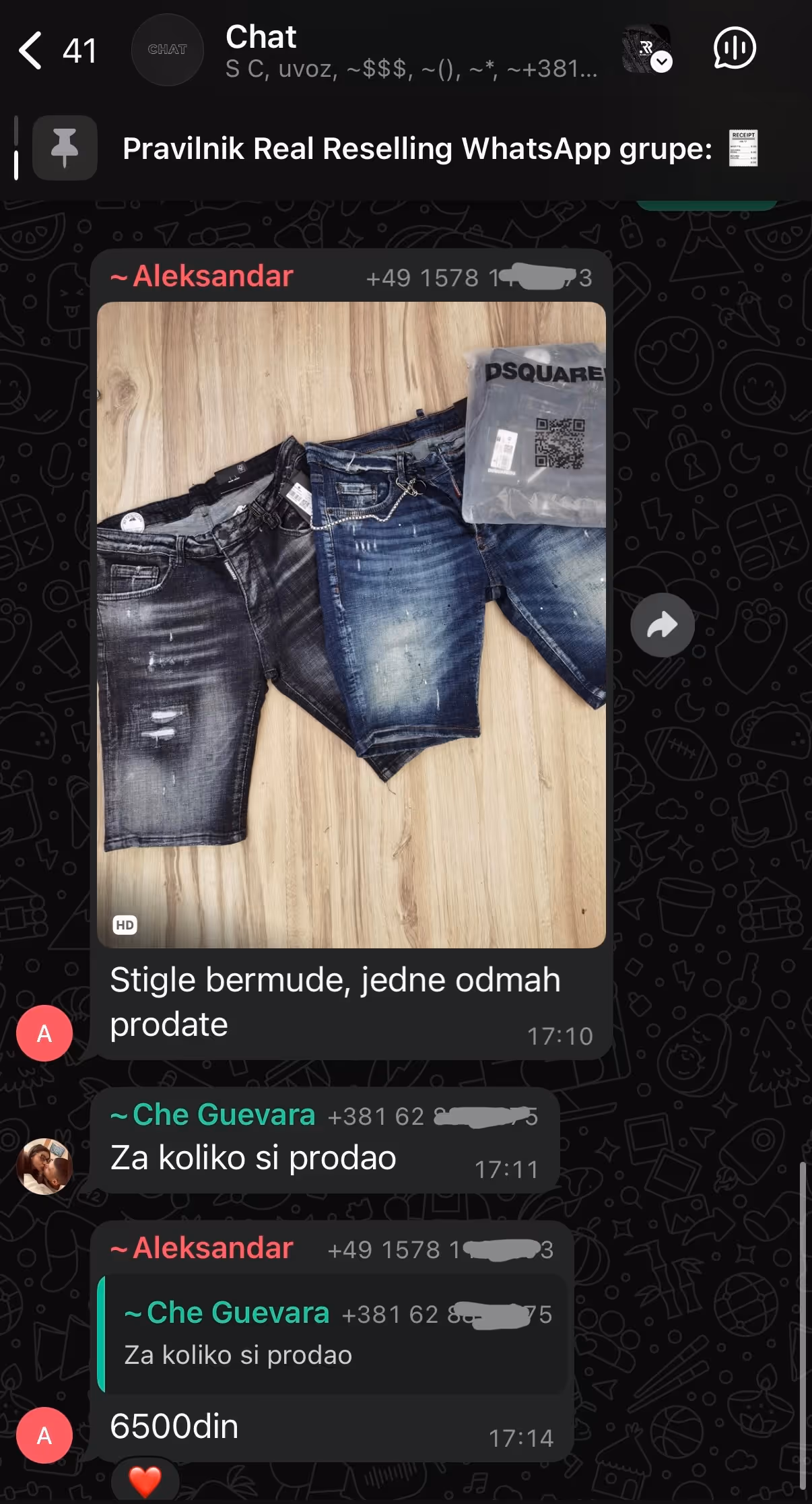Viewport: 812px width, 1504px height.
Task: Open the Dsquared shorts photo
Action: tap(351, 625)
